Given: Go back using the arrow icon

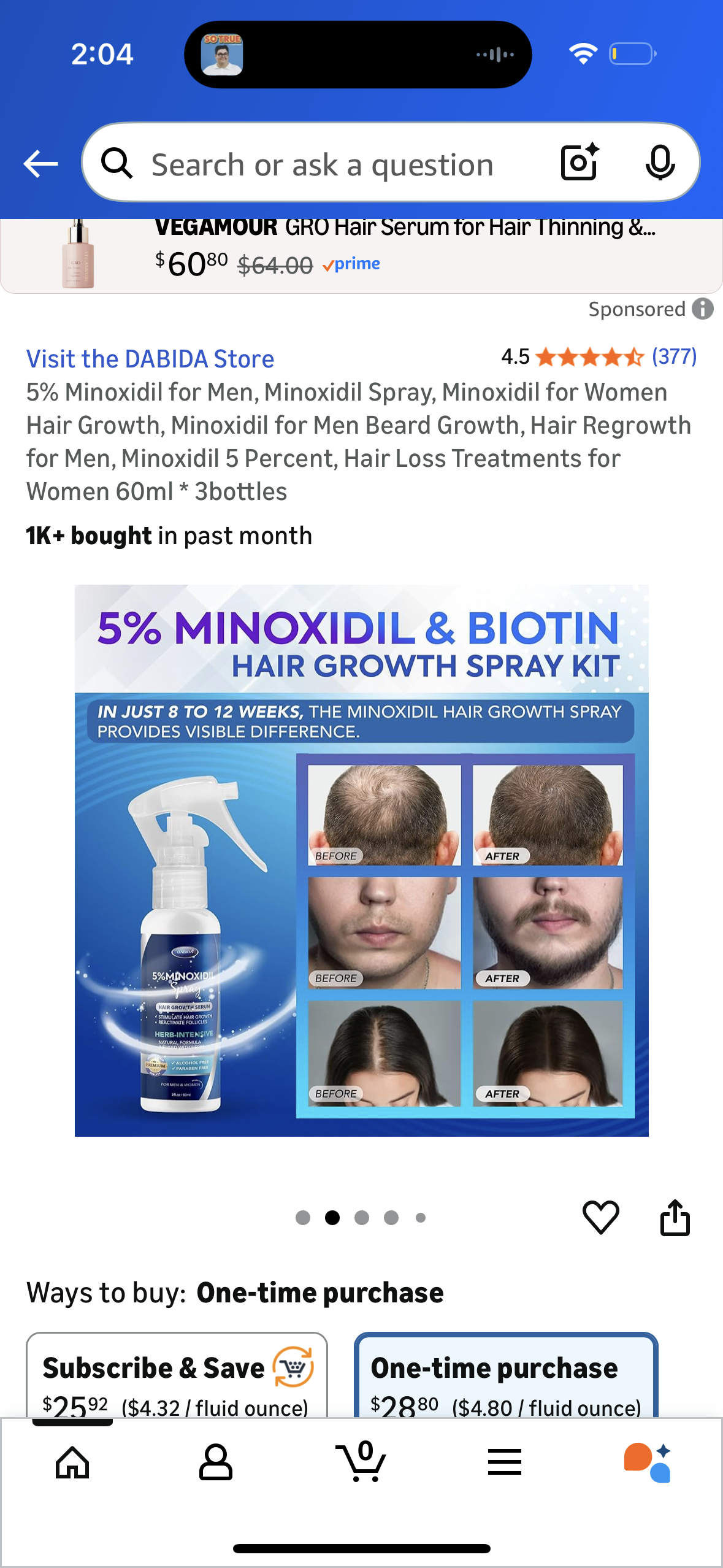Looking at the screenshot, I should [40, 164].
